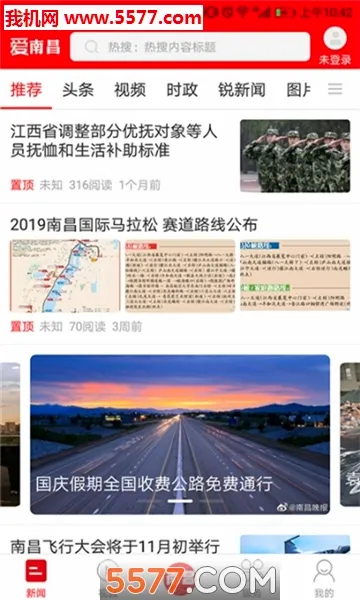The height and width of the screenshot is (600, 360).
Task: Go to the 新闻 bottom tab
Action: [x=36, y=578]
